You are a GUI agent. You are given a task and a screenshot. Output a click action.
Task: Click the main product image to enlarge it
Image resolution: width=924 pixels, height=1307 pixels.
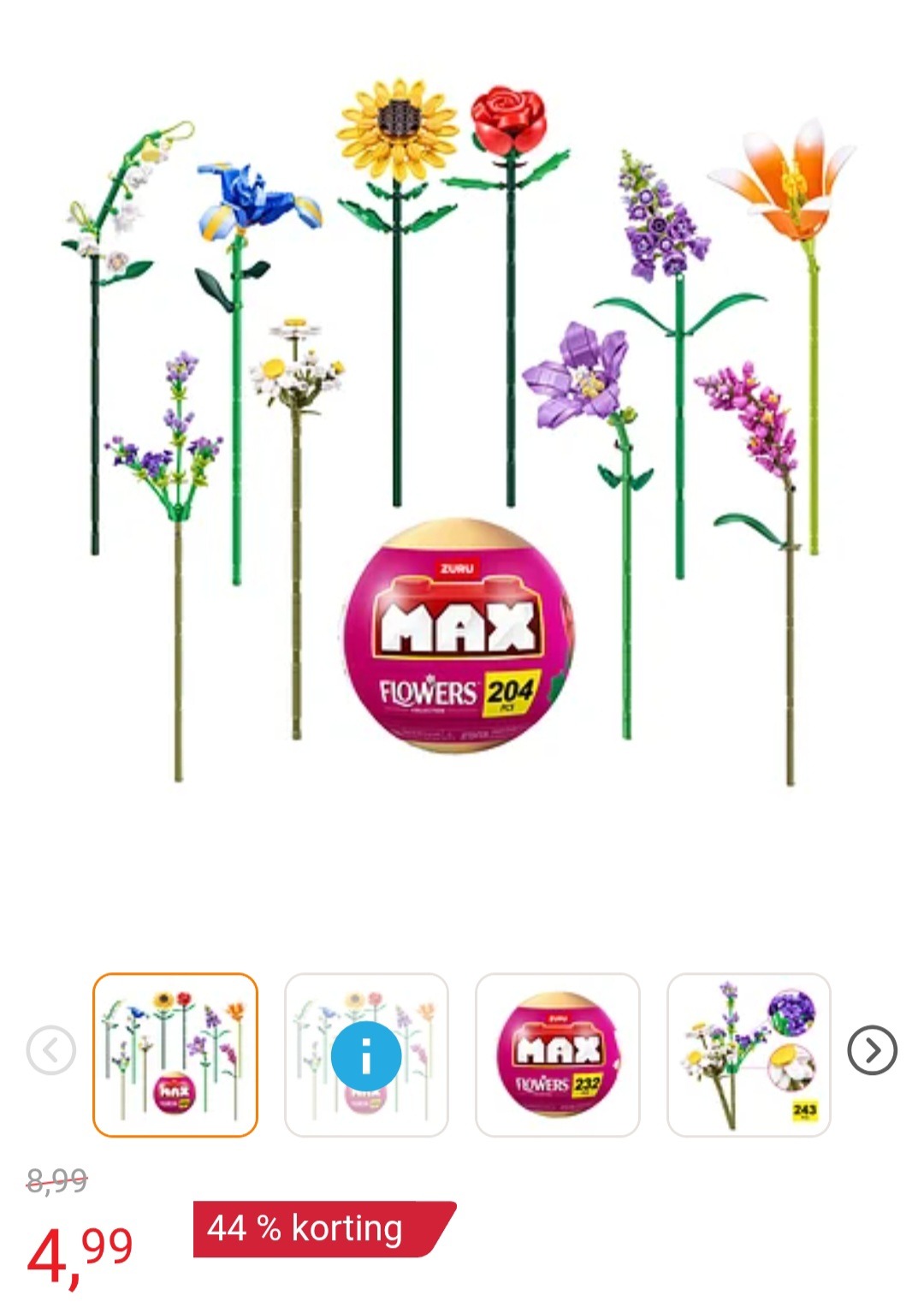[462, 428]
